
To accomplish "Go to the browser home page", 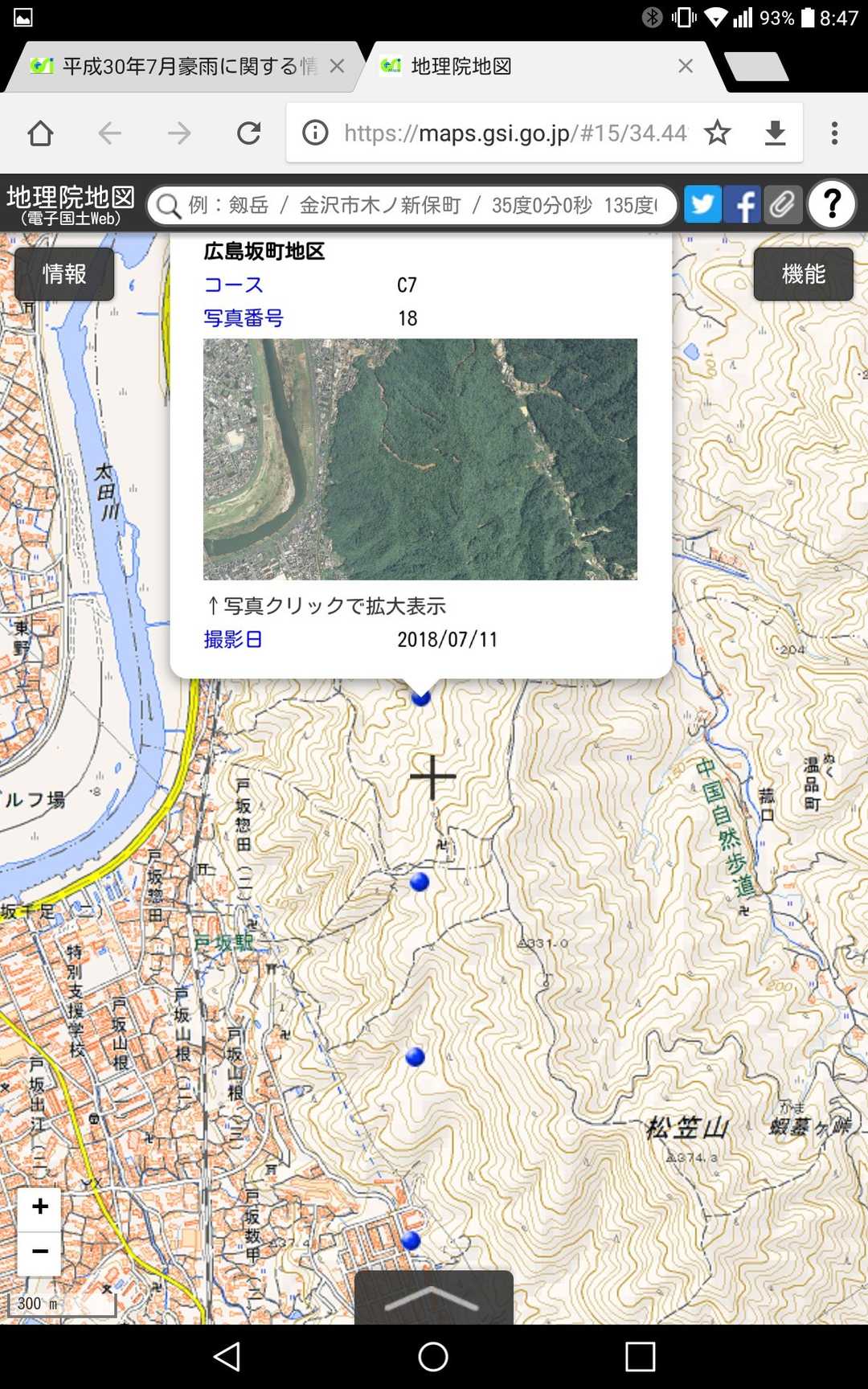I will click(40, 133).
